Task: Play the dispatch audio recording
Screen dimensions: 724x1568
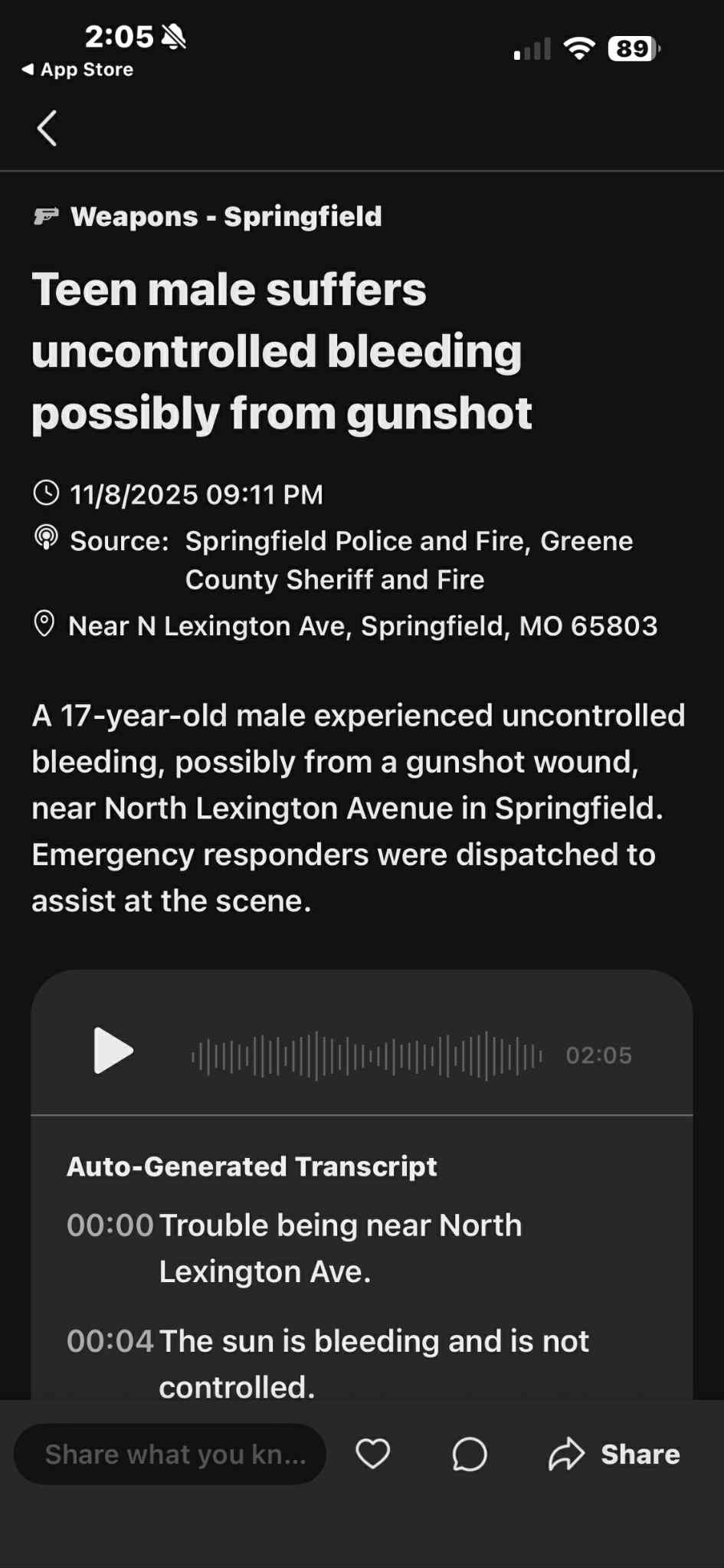Action: point(113,1051)
